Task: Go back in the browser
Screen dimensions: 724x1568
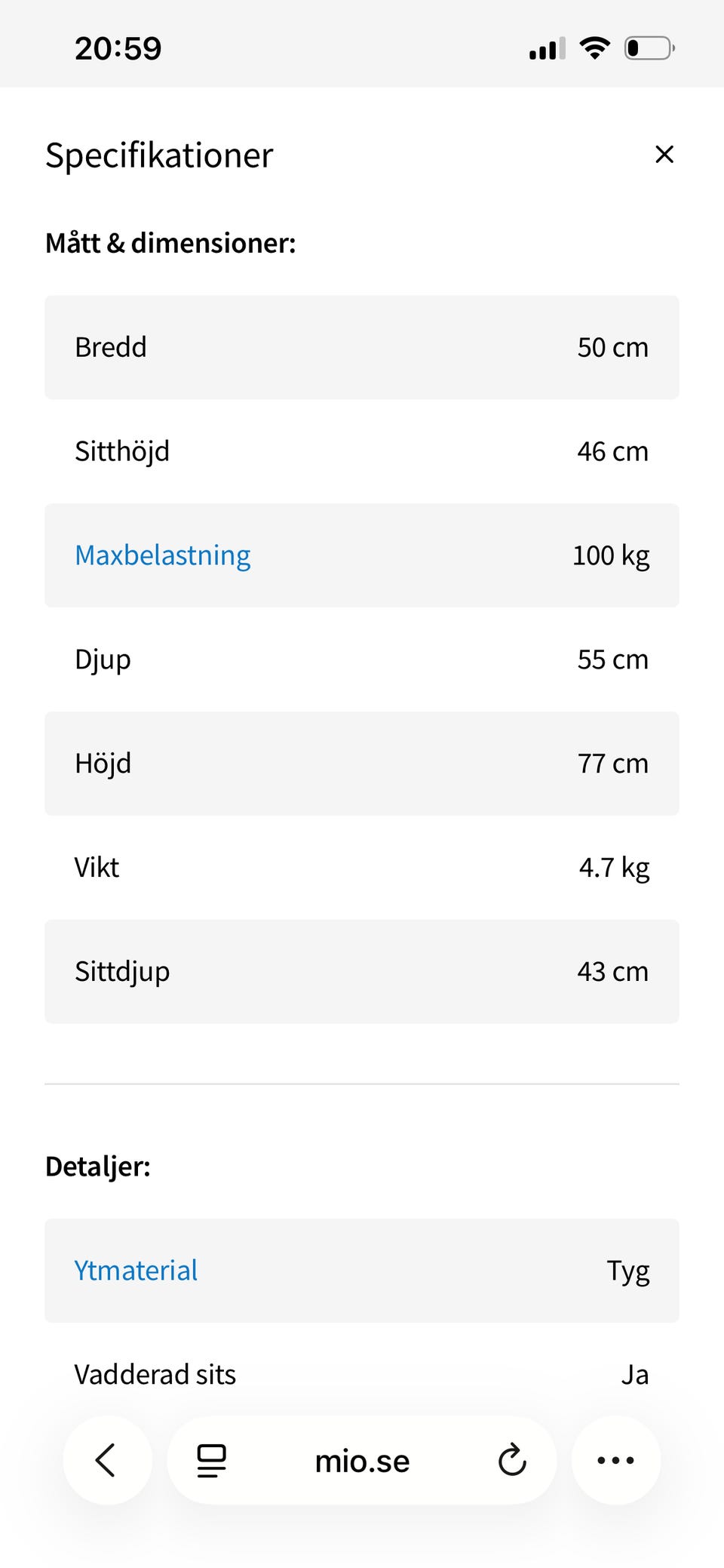Action: pos(107,1460)
